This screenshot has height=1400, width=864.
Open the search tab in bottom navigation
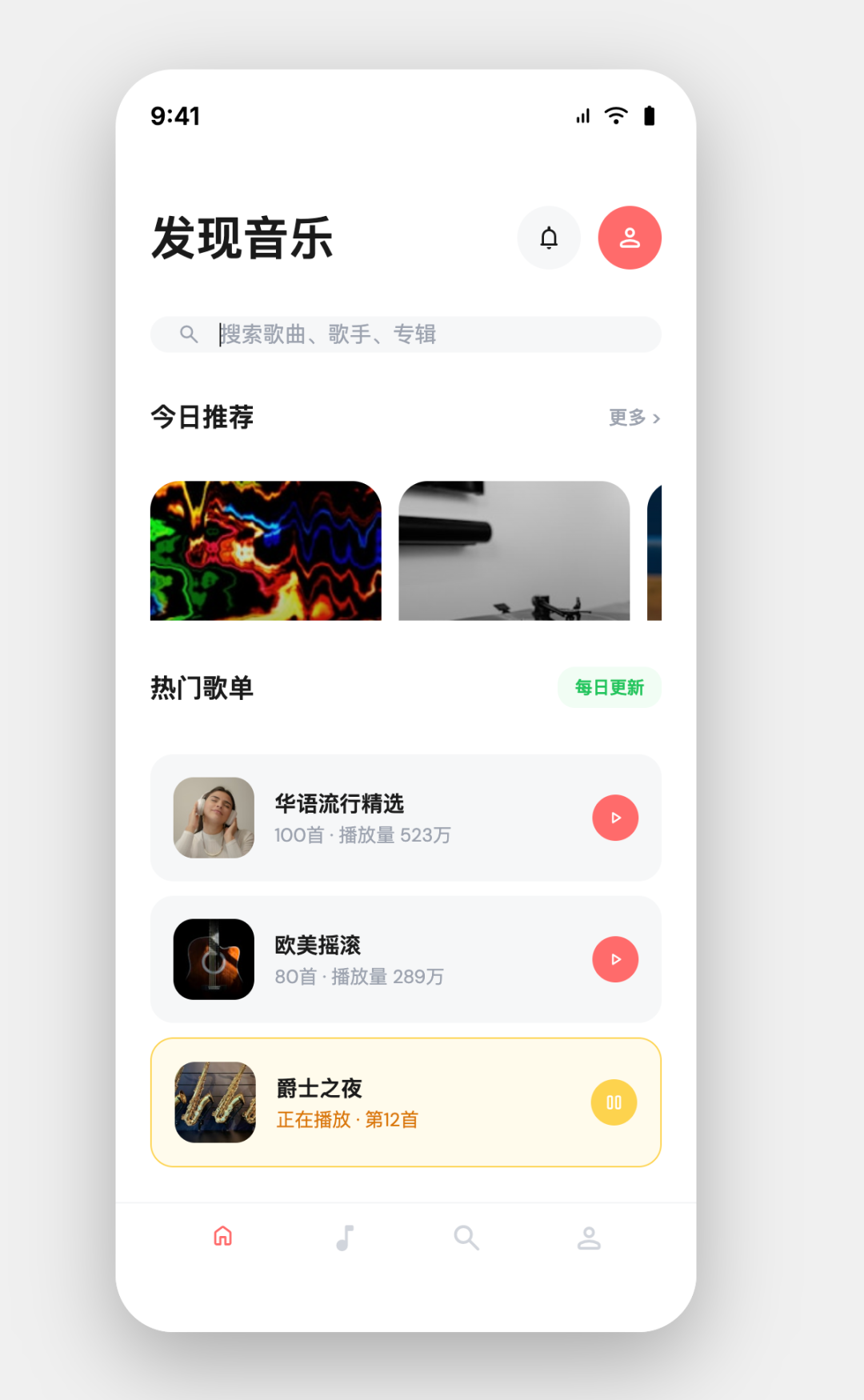[x=467, y=1237]
